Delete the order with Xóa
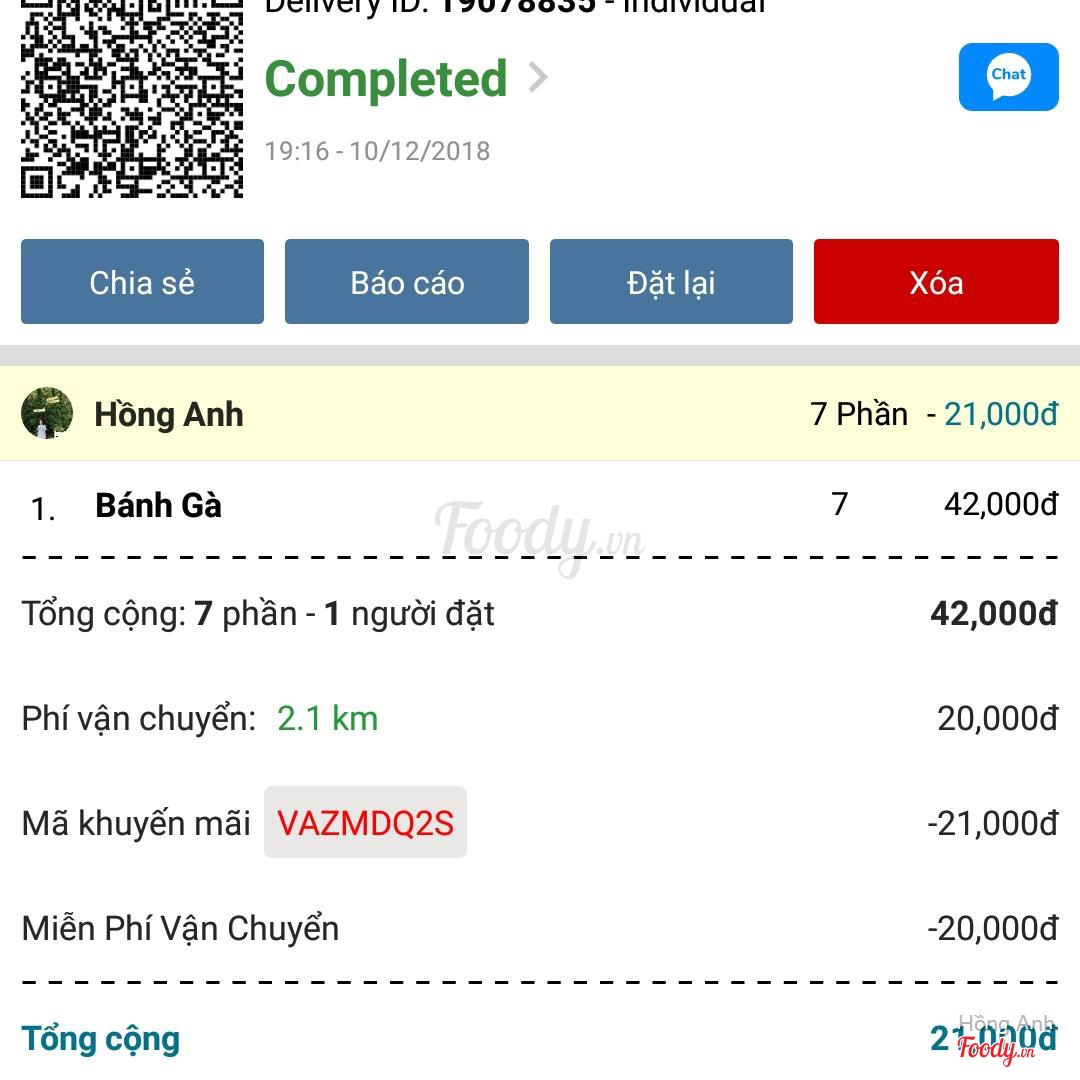1080x1080 pixels. [x=936, y=282]
